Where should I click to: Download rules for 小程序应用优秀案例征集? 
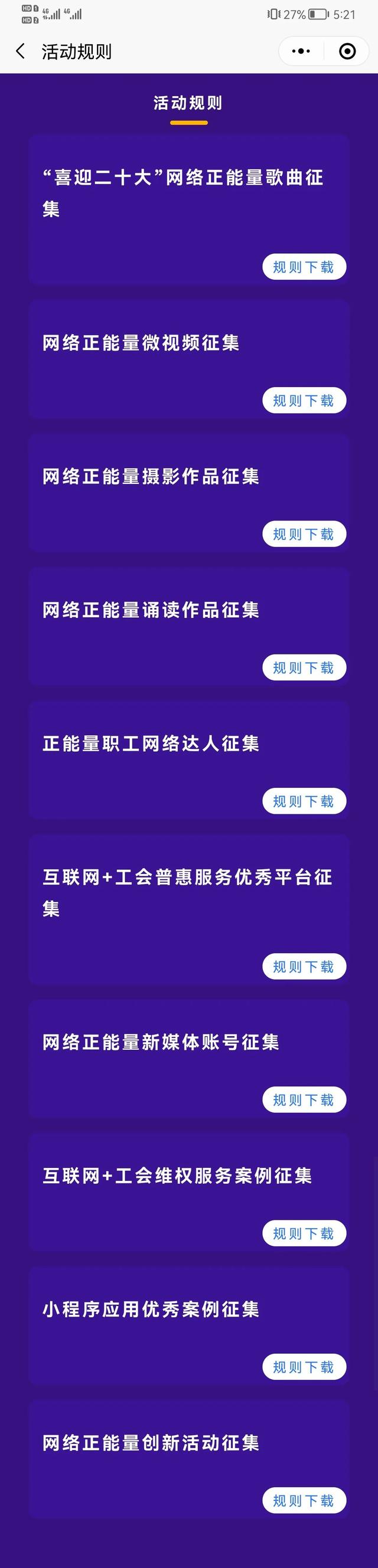pos(304,1367)
